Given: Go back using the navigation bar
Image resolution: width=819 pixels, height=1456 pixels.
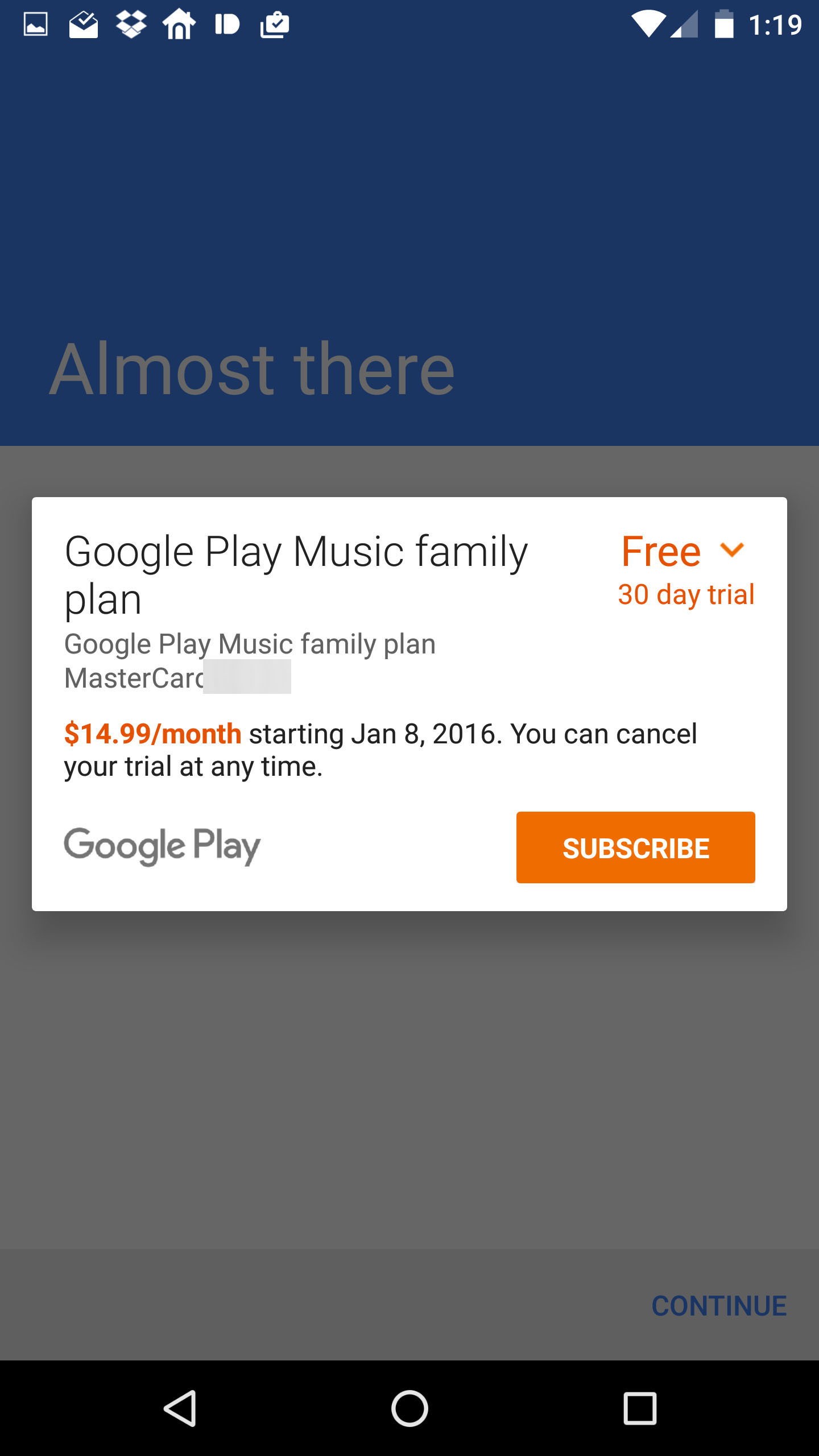Looking at the screenshot, I should (x=181, y=1408).
